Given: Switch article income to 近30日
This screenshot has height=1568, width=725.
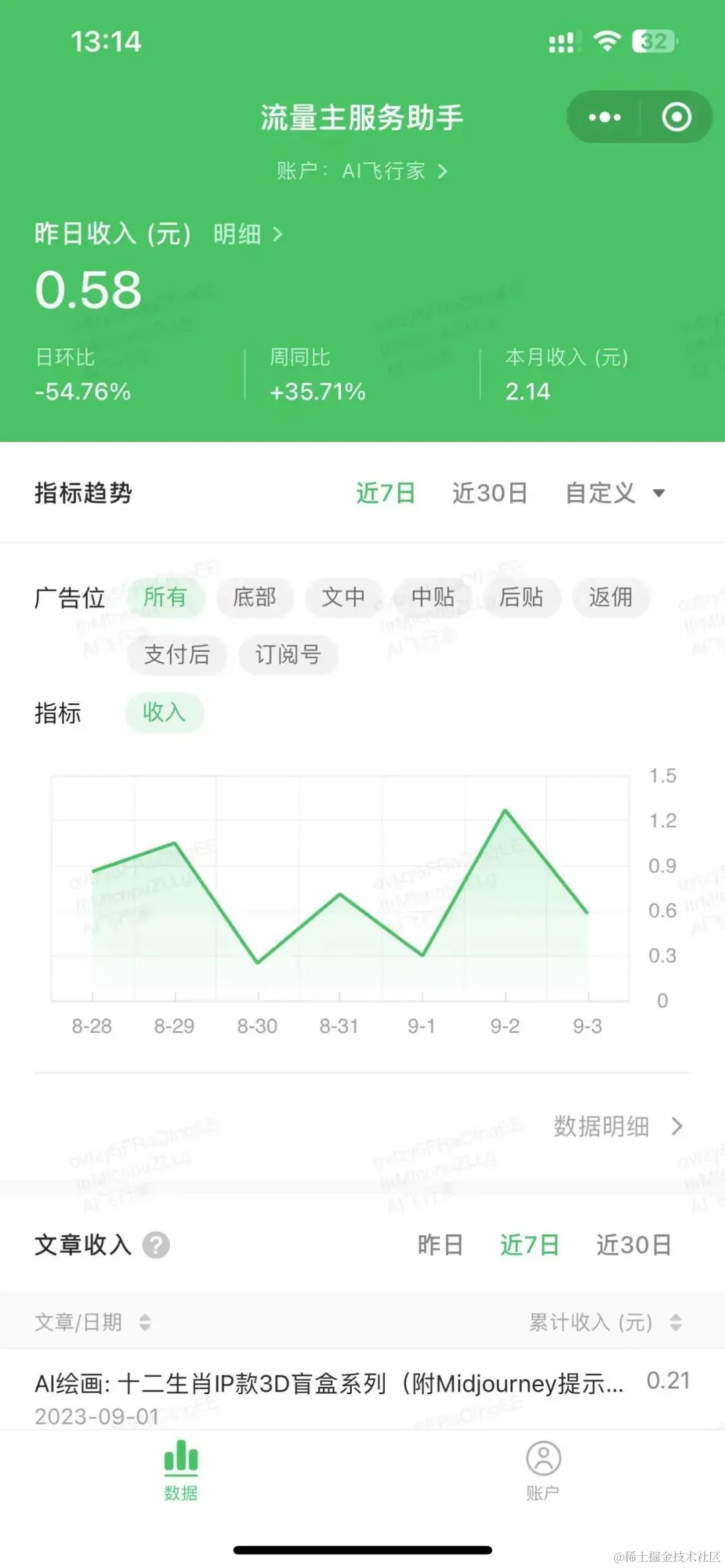Looking at the screenshot, I should (x=634, y=1245).
